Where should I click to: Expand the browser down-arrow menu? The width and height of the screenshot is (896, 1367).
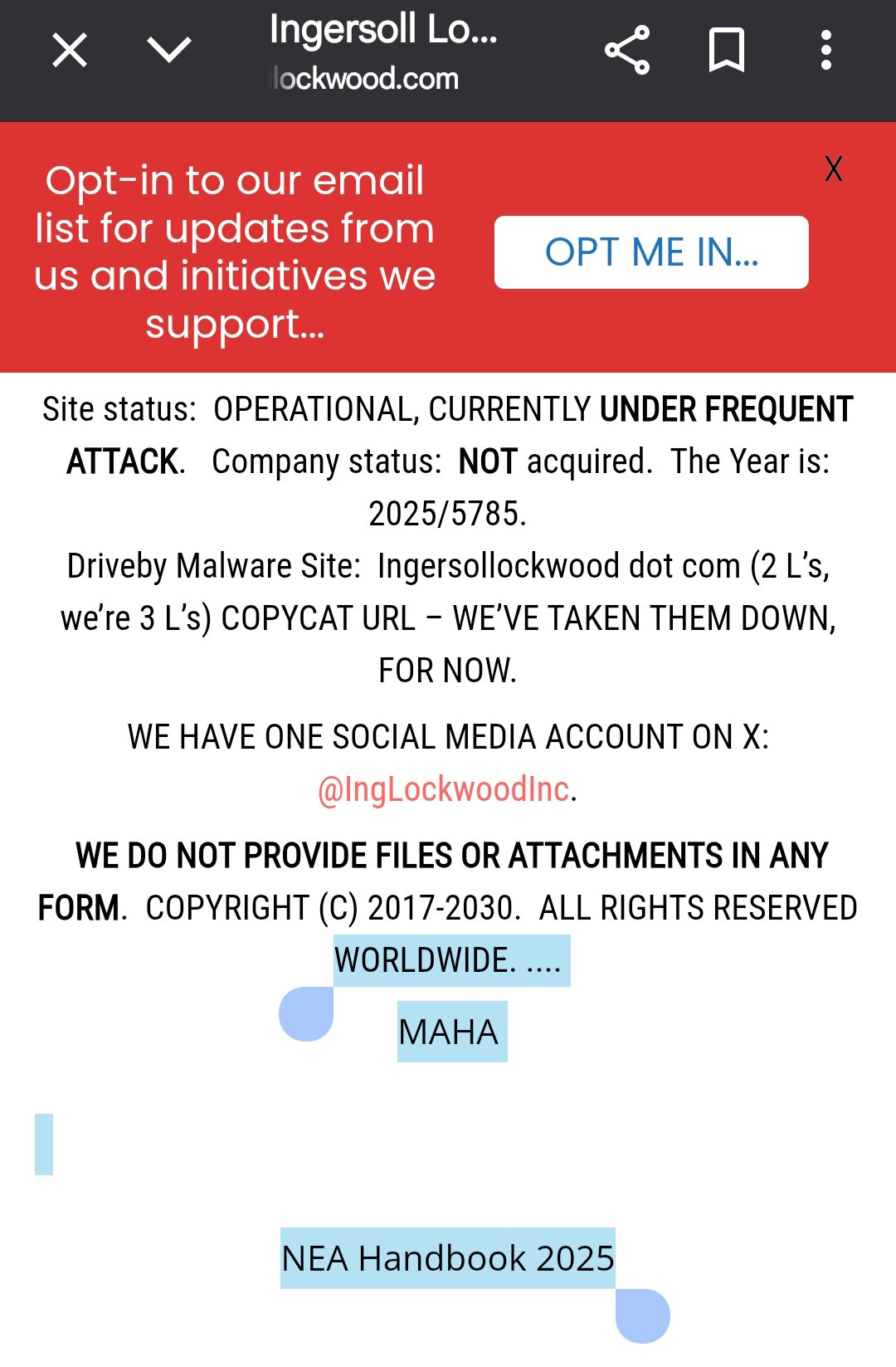pos(169,50)
